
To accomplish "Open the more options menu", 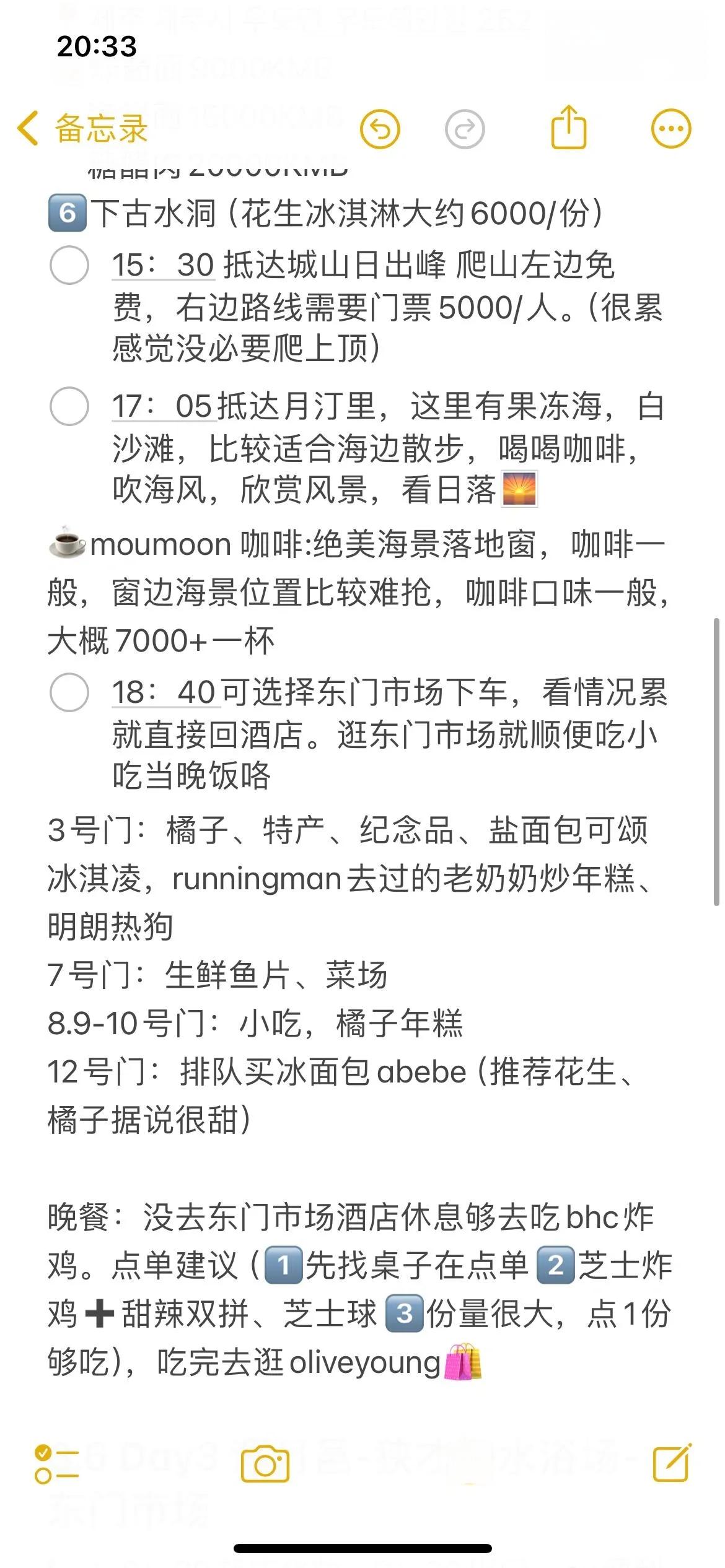I will (x=670, y=129).
